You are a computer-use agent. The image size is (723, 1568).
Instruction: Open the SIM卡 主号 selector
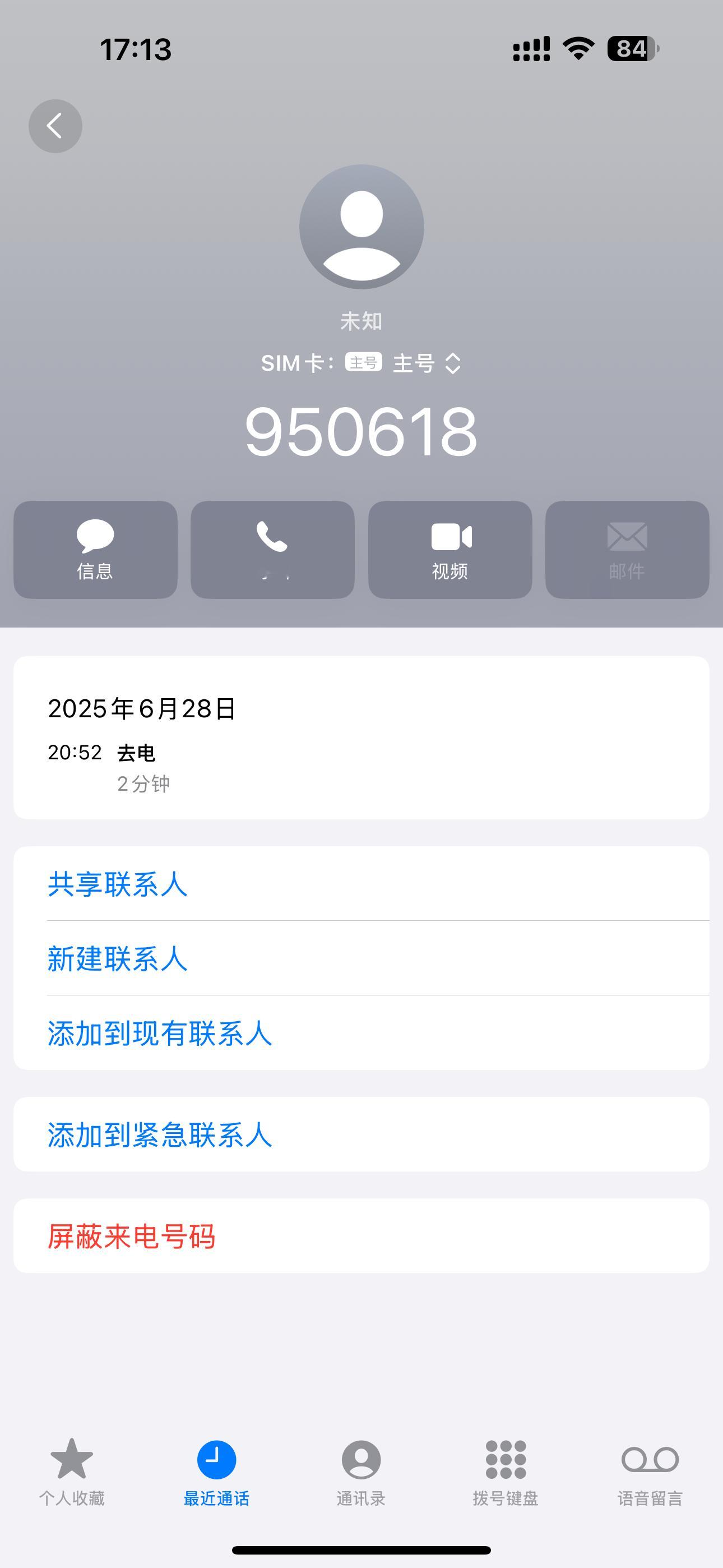pyautogui.click(x=361, y=363)
